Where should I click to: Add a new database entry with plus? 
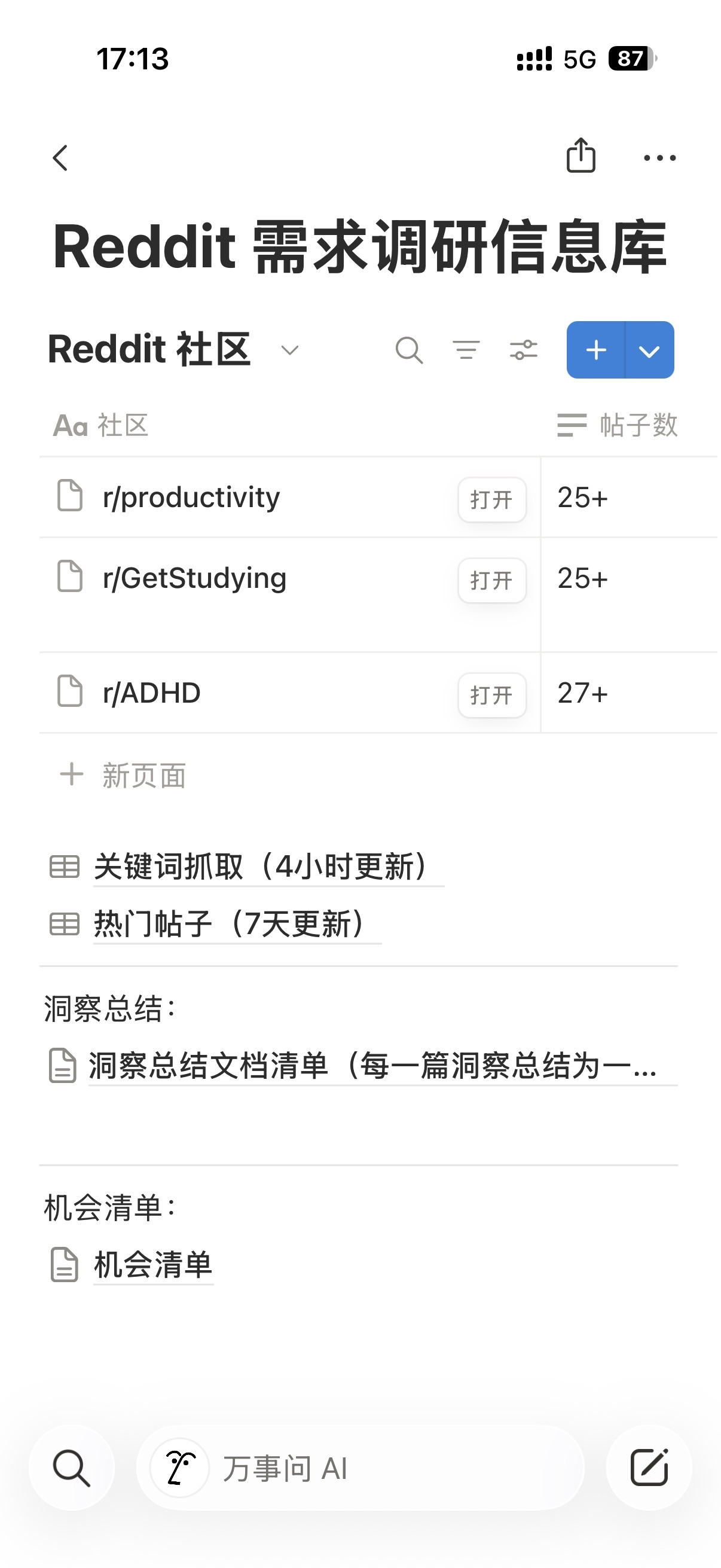coord(595,350)
